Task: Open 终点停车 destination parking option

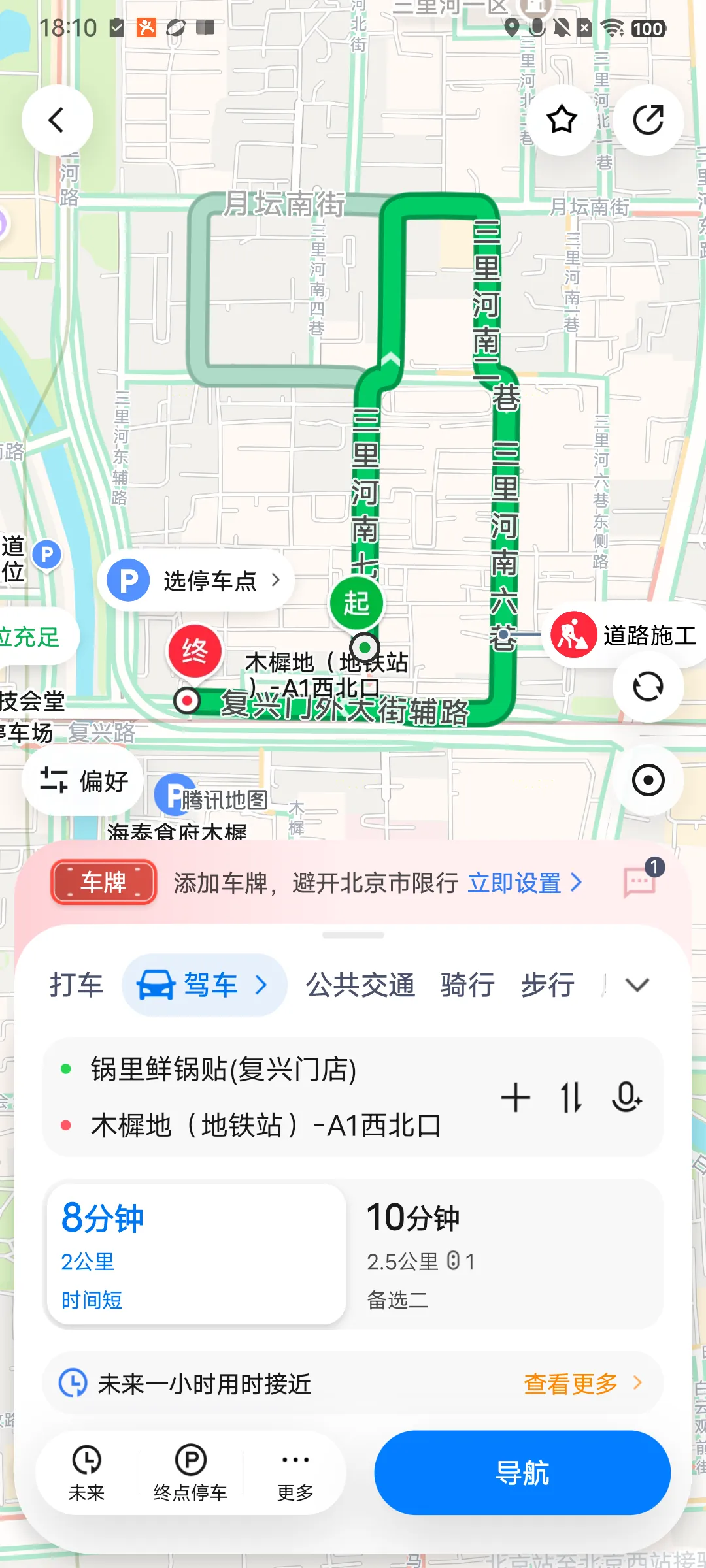Action: 190,1474
